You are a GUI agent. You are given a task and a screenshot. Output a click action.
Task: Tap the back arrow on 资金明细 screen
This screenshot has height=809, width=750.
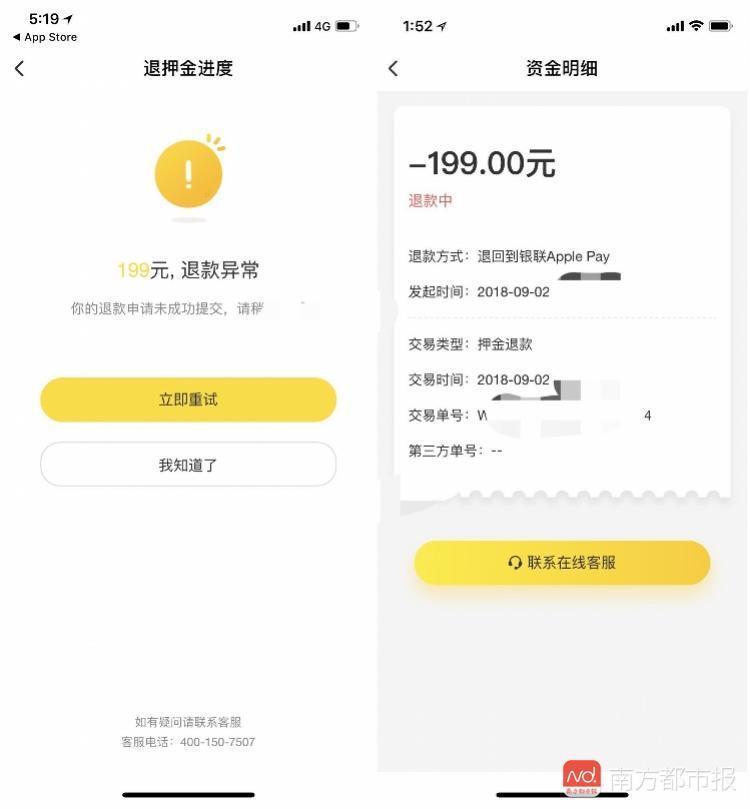[x=393, y=68]
